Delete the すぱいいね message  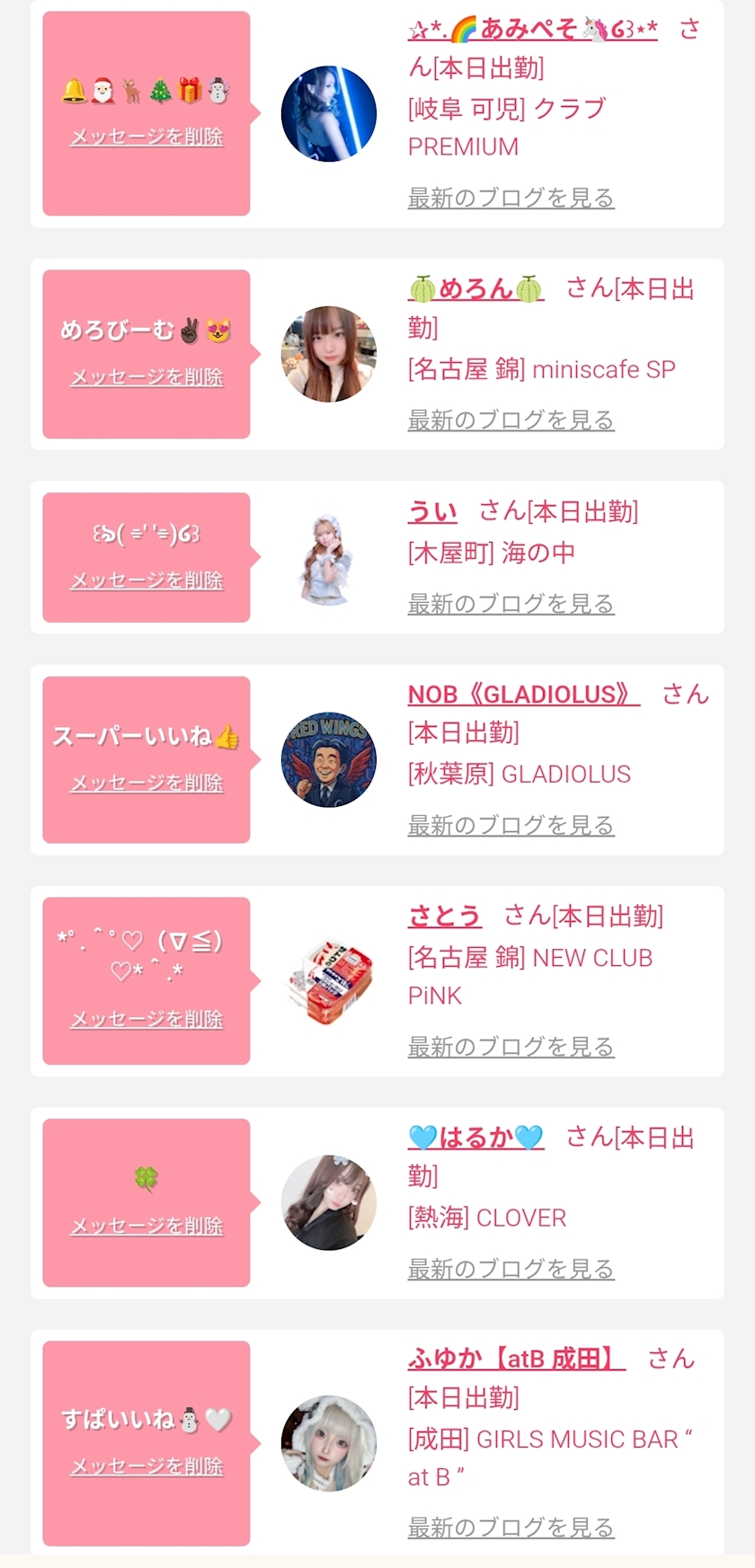pyautogui.click(x=147, y=1466)
